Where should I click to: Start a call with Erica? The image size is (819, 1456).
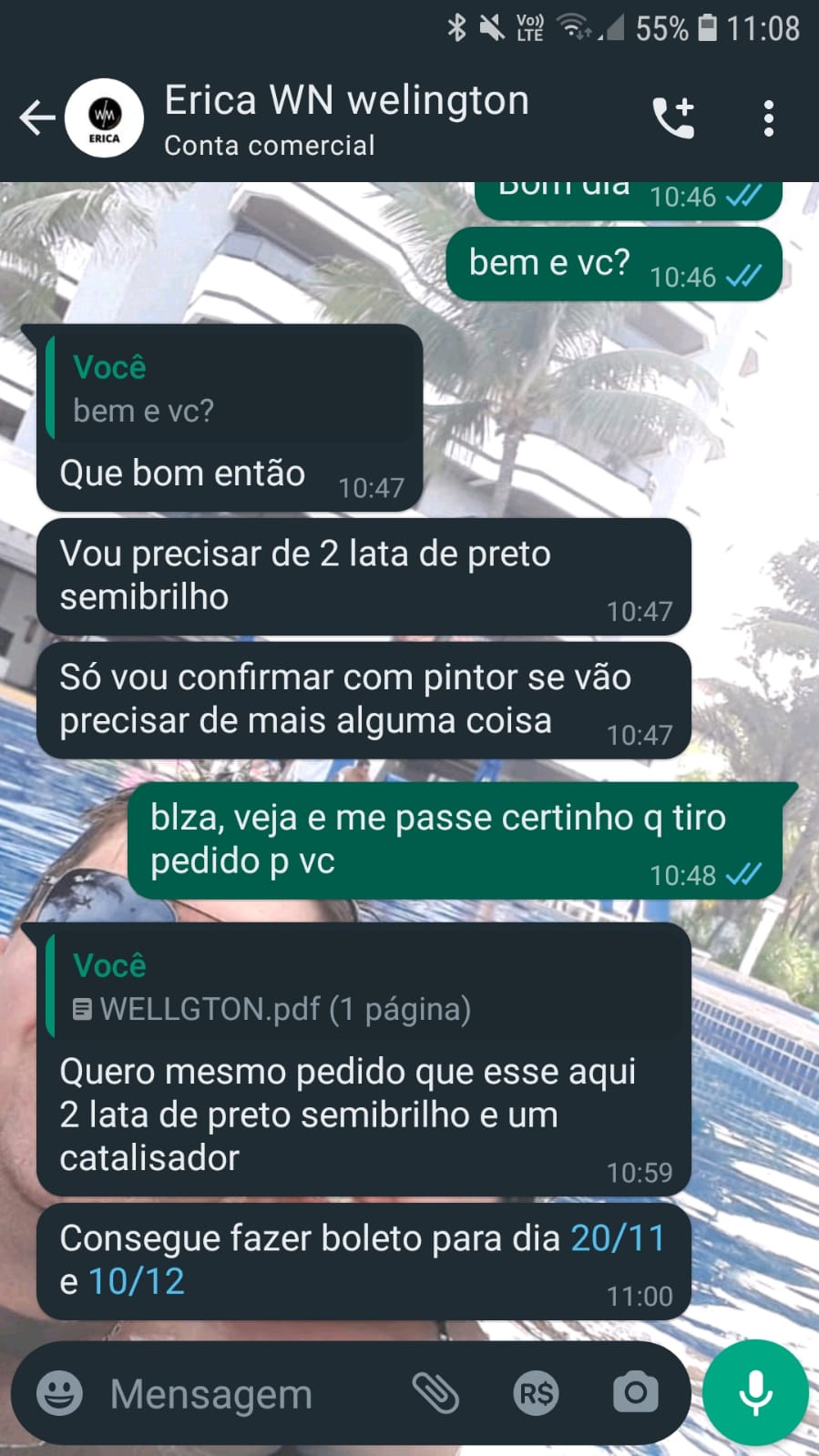pyautogui.click(x=673, y=118)
